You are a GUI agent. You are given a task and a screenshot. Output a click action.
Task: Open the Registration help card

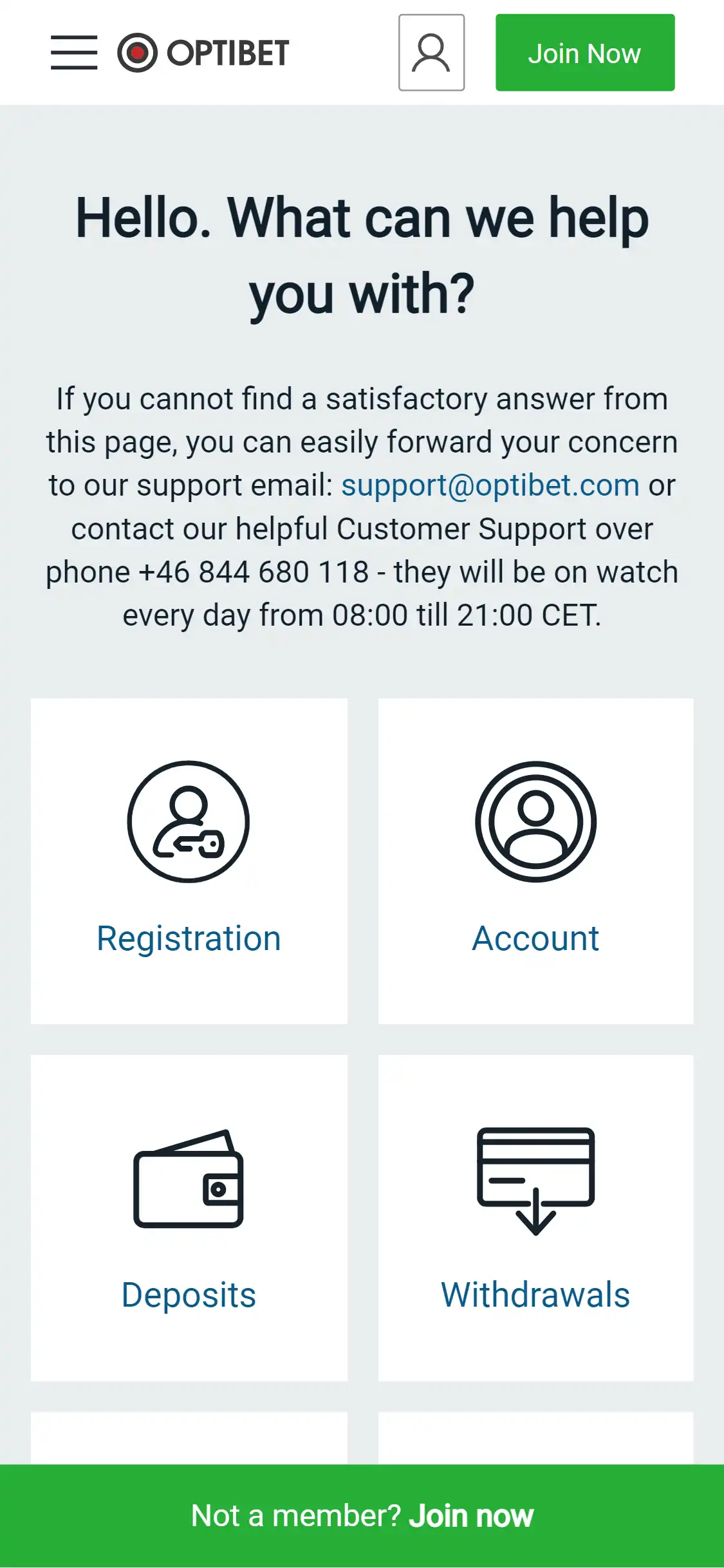coord(189,861)
